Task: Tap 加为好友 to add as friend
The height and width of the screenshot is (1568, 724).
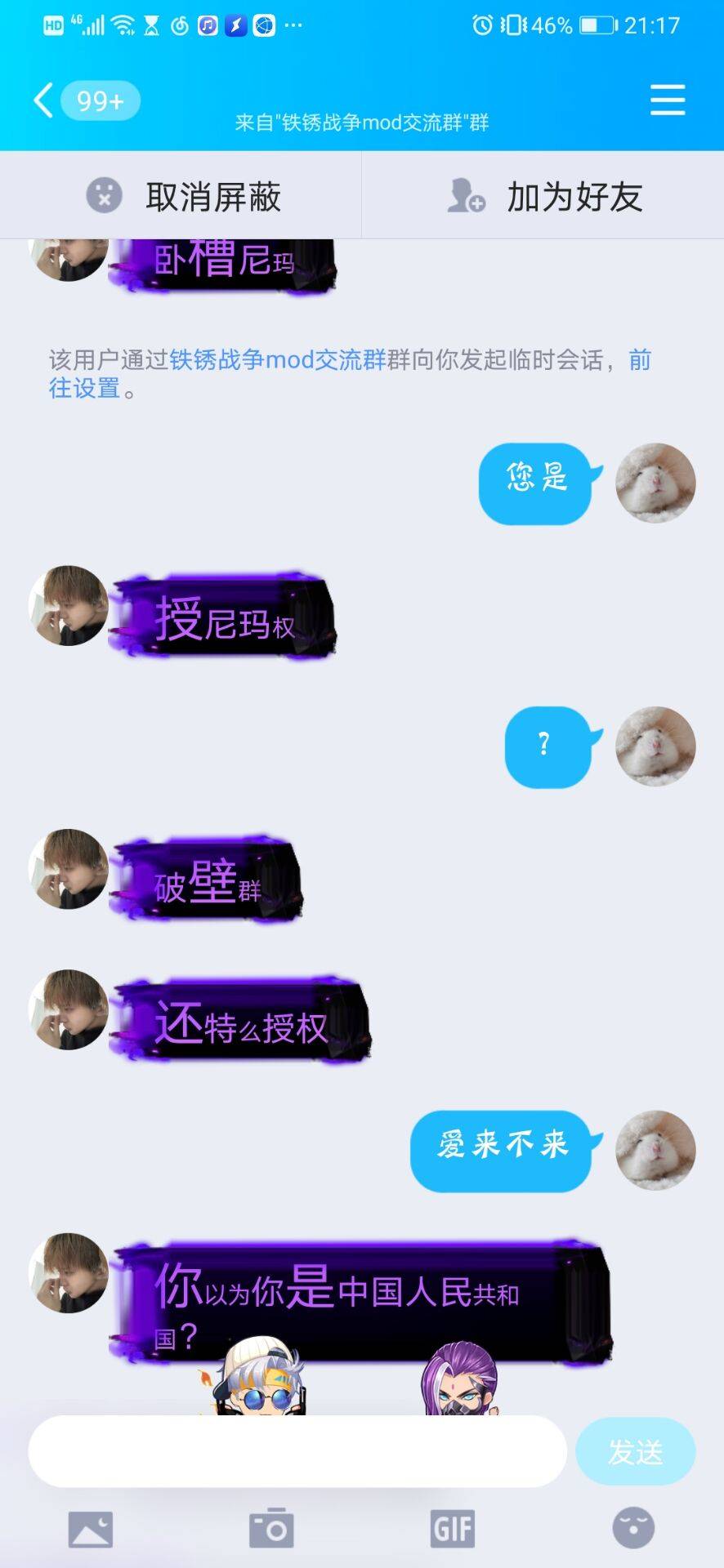Action: point(545,196)
